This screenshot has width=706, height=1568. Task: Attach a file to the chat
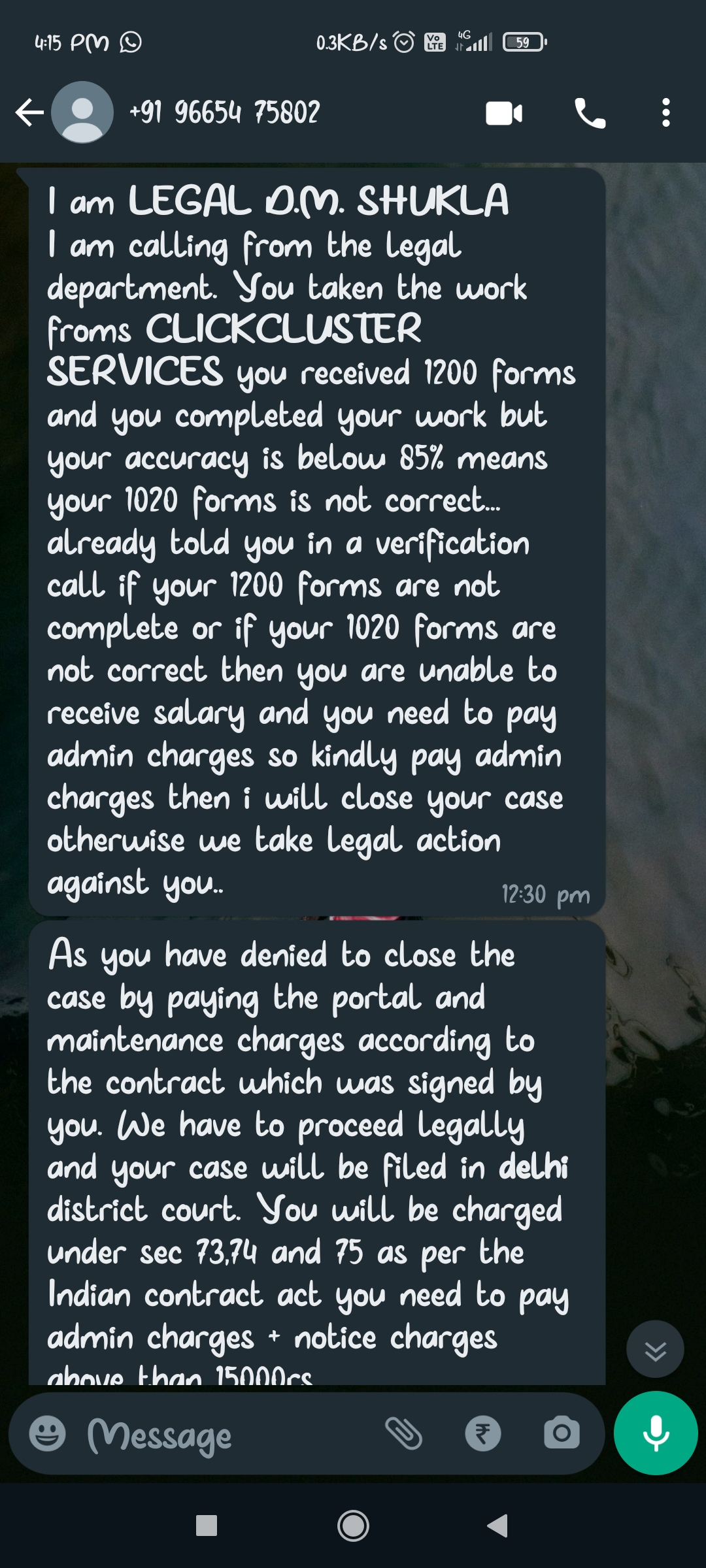[x=403, y=1434]
